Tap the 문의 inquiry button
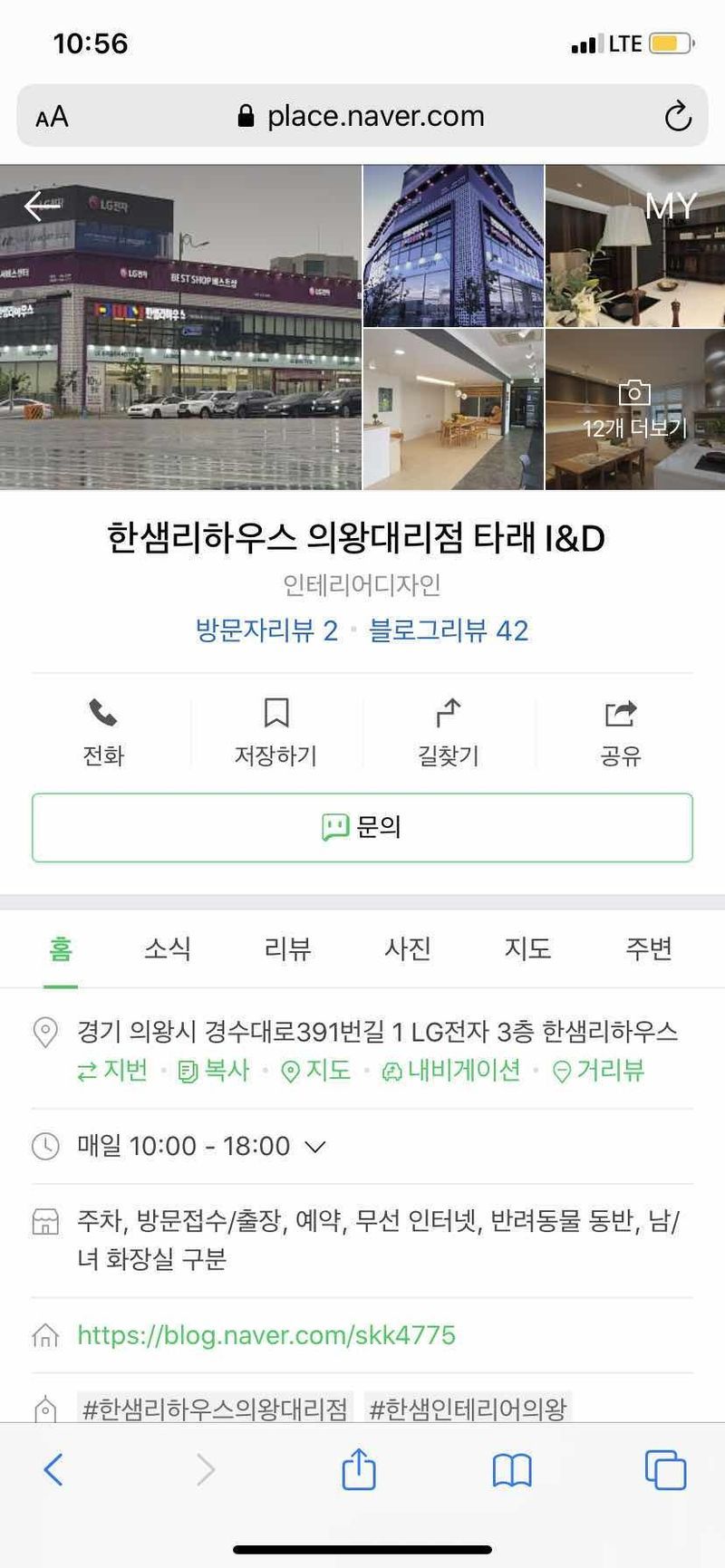 point(362,827)
